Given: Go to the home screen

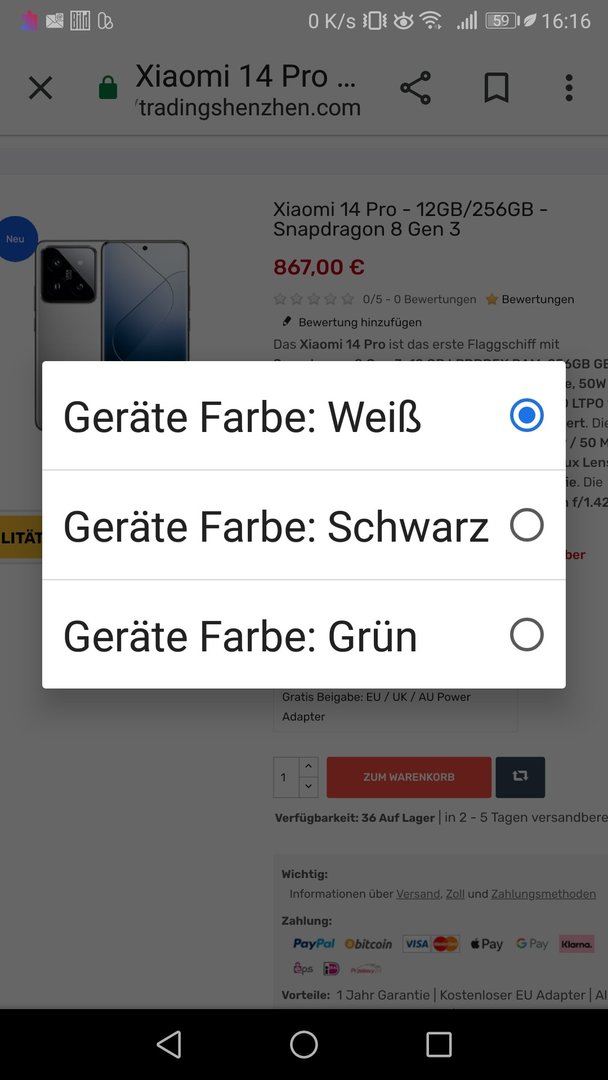Looking at the screenshot, I should pyautogui.click(x=304, y=1045).
